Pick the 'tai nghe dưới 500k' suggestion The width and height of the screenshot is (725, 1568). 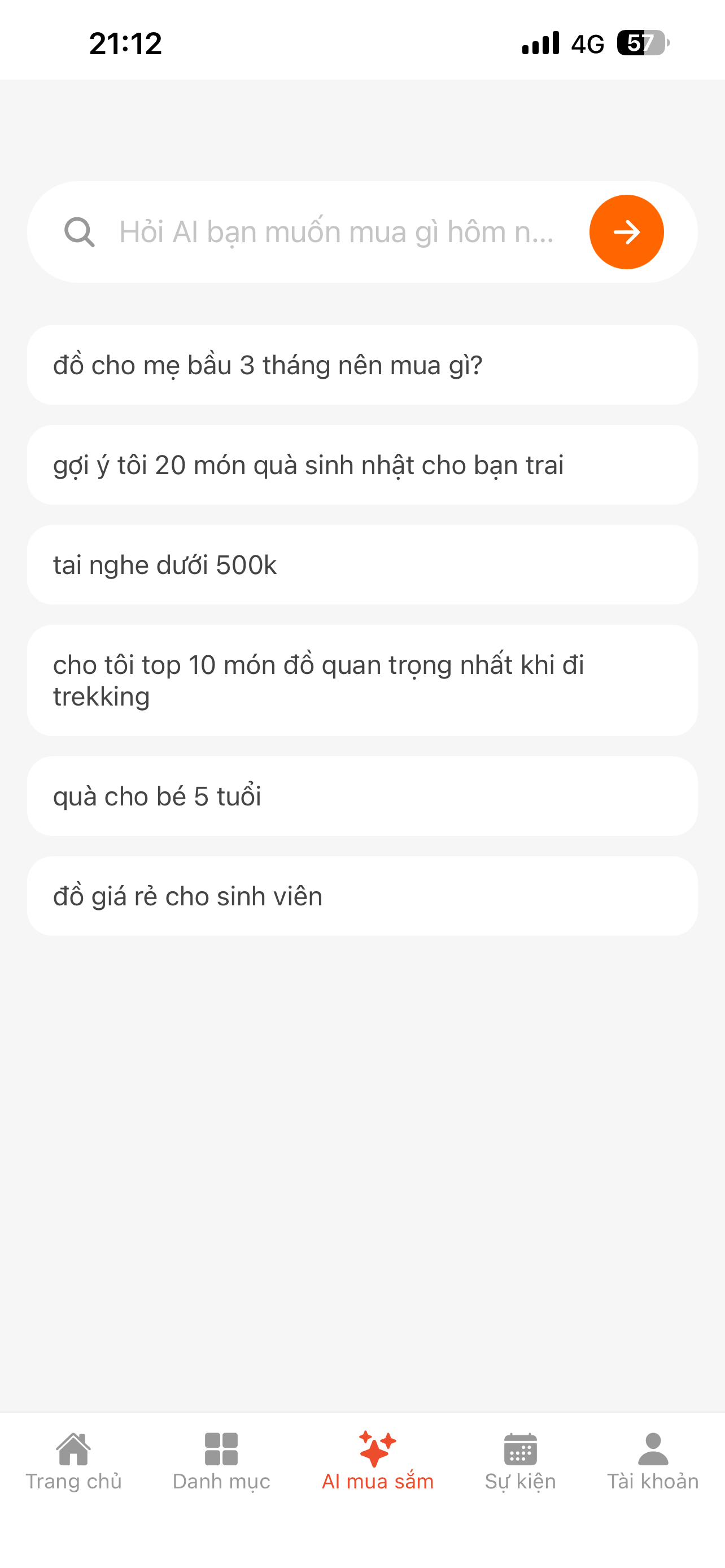pos(361,565)
